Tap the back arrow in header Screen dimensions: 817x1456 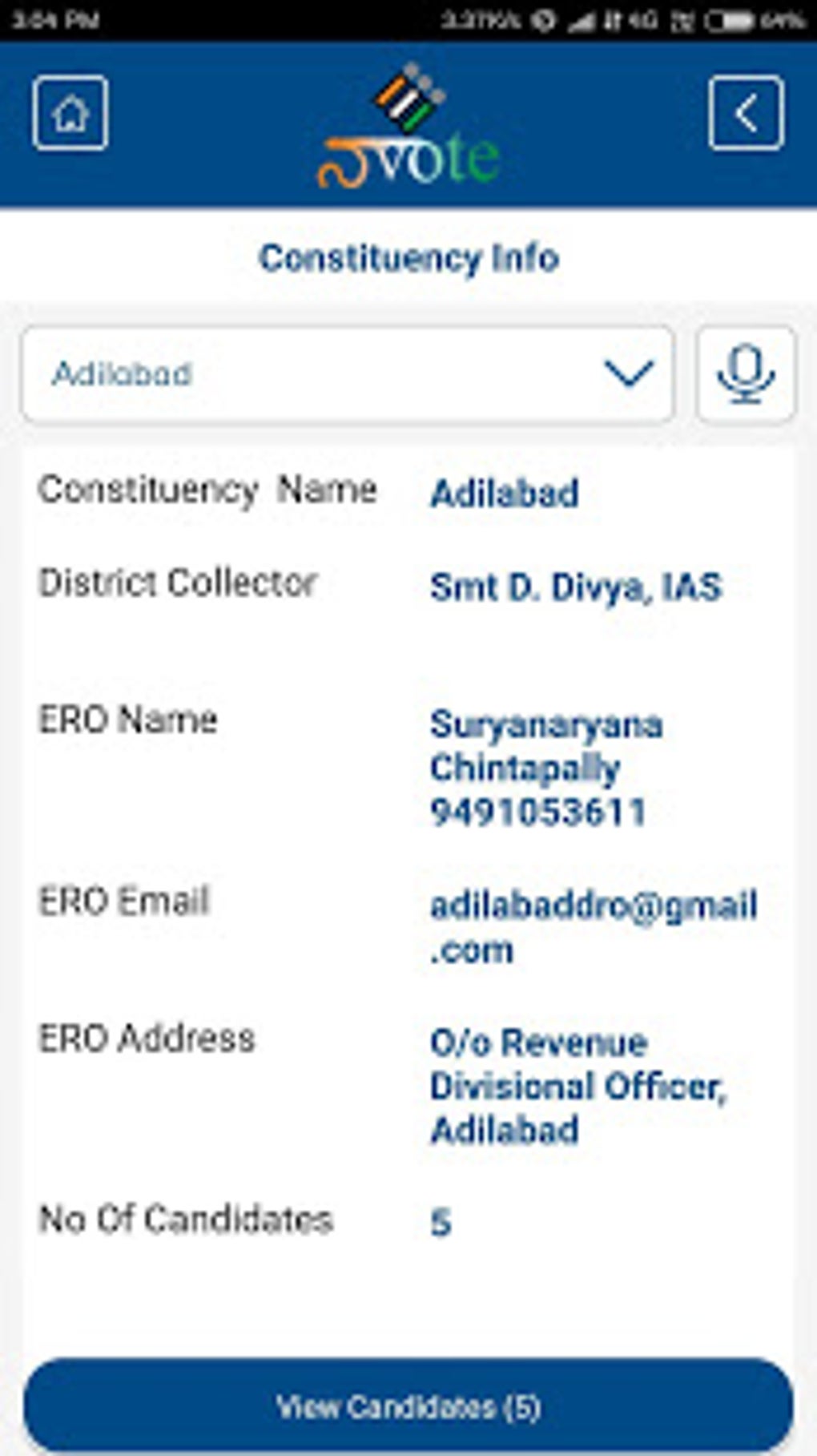pos(746,113)
